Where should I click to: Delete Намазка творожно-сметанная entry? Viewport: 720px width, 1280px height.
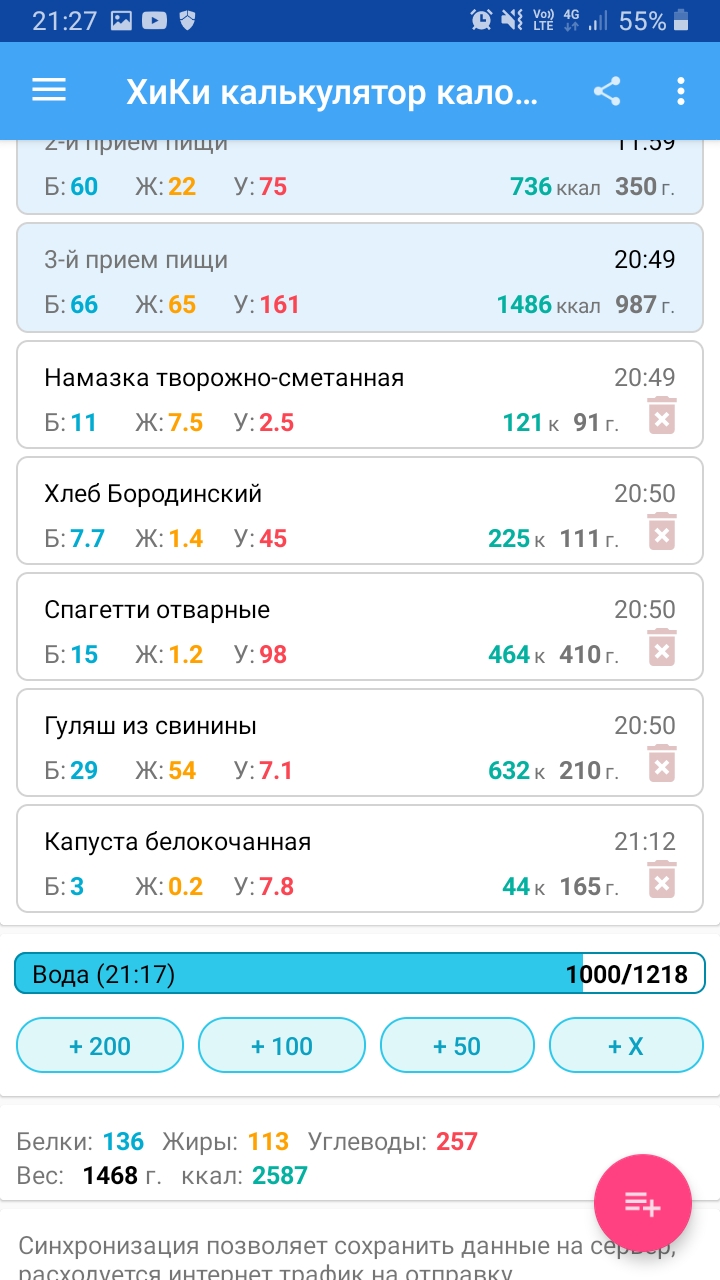point(661,415)
